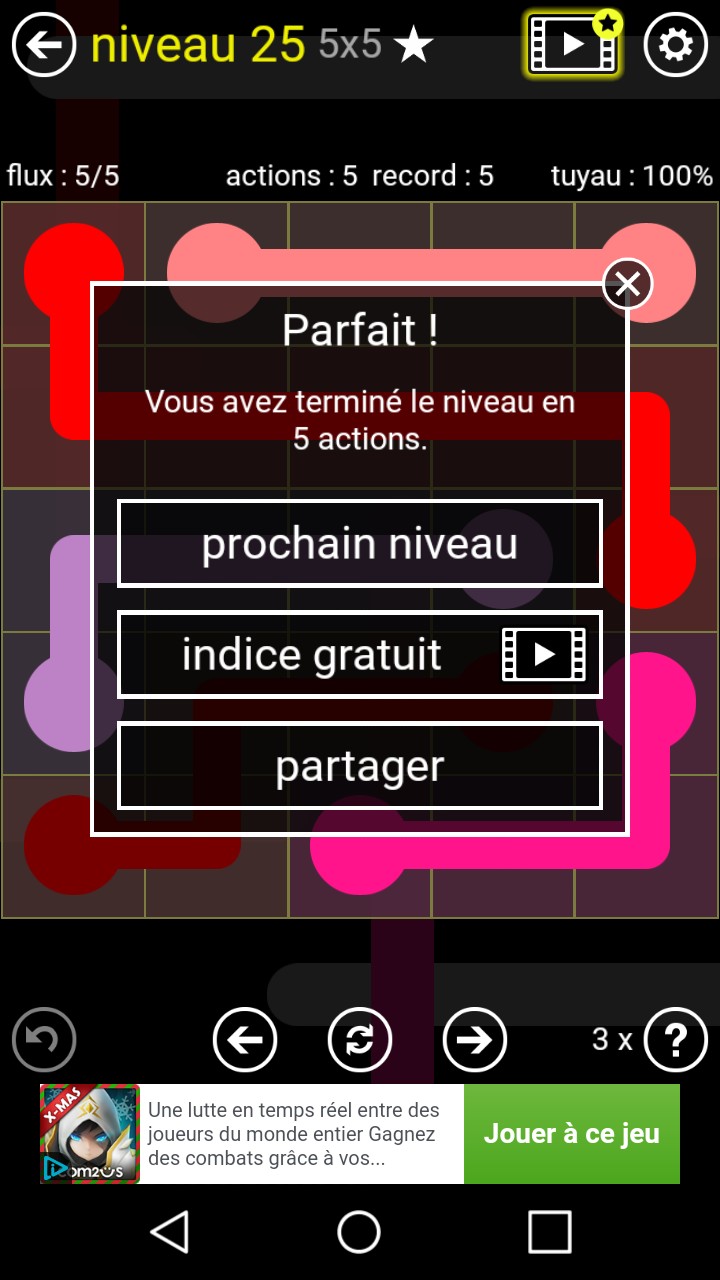The height and width of the screenshot is (1280, 720).
Task: Undo the last action
Action: 44,1040
